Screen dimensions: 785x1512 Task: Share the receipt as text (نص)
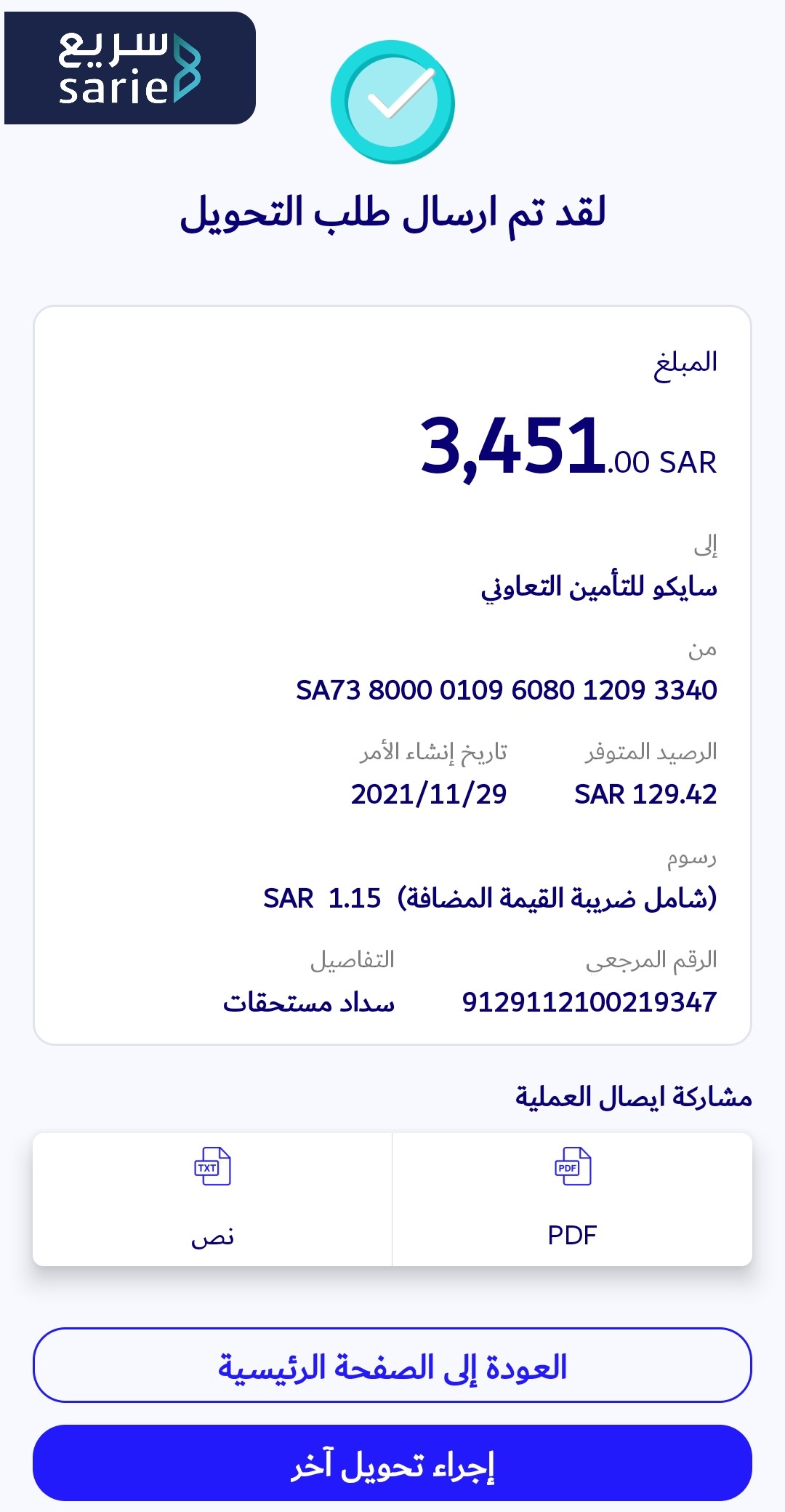(x=212, y=1199)
